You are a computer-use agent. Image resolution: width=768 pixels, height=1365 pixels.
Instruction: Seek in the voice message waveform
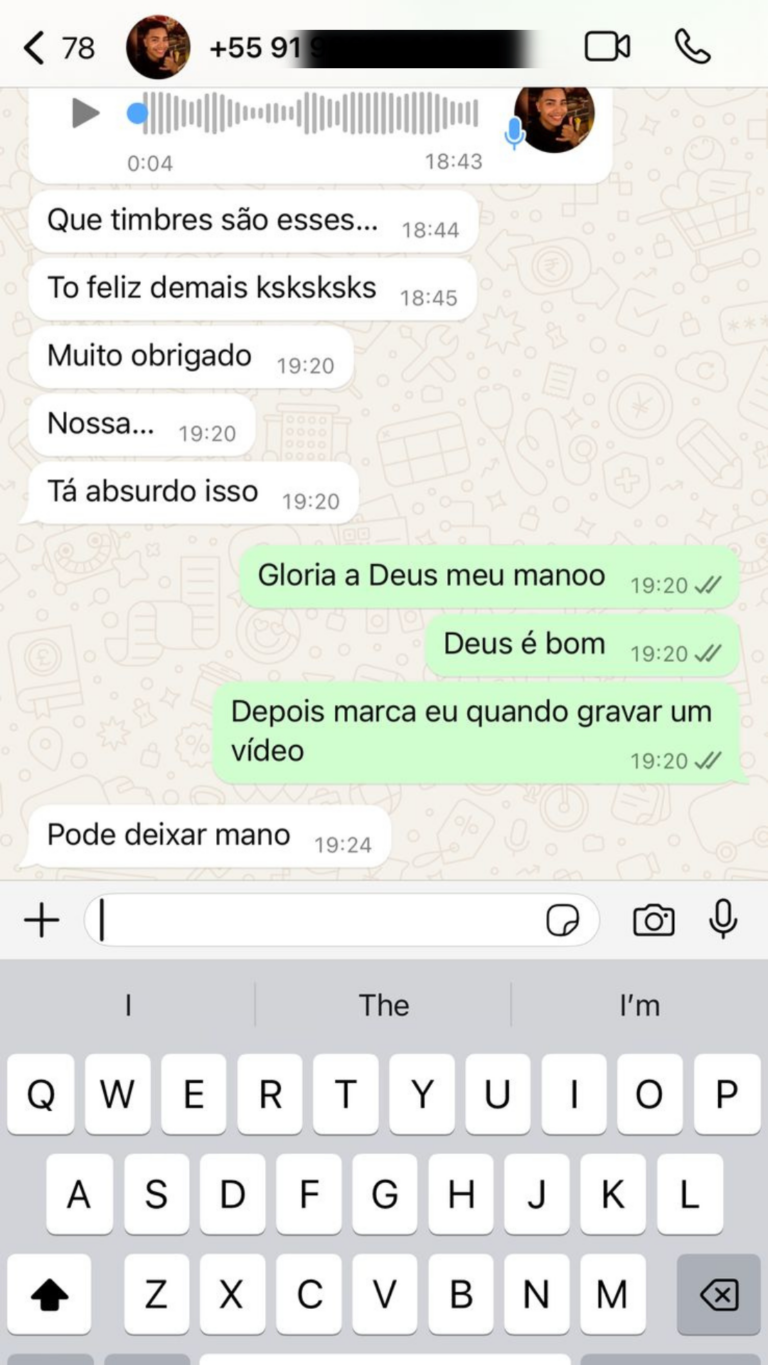click(300, 113)
